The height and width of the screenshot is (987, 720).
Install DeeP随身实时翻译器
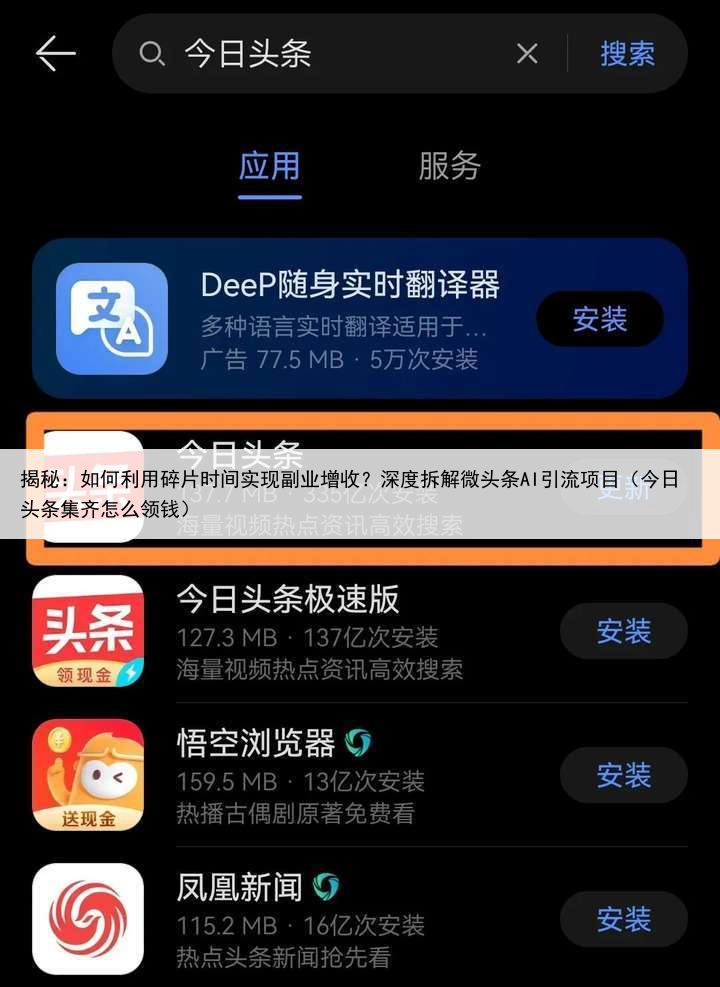(x=600, y=319)
